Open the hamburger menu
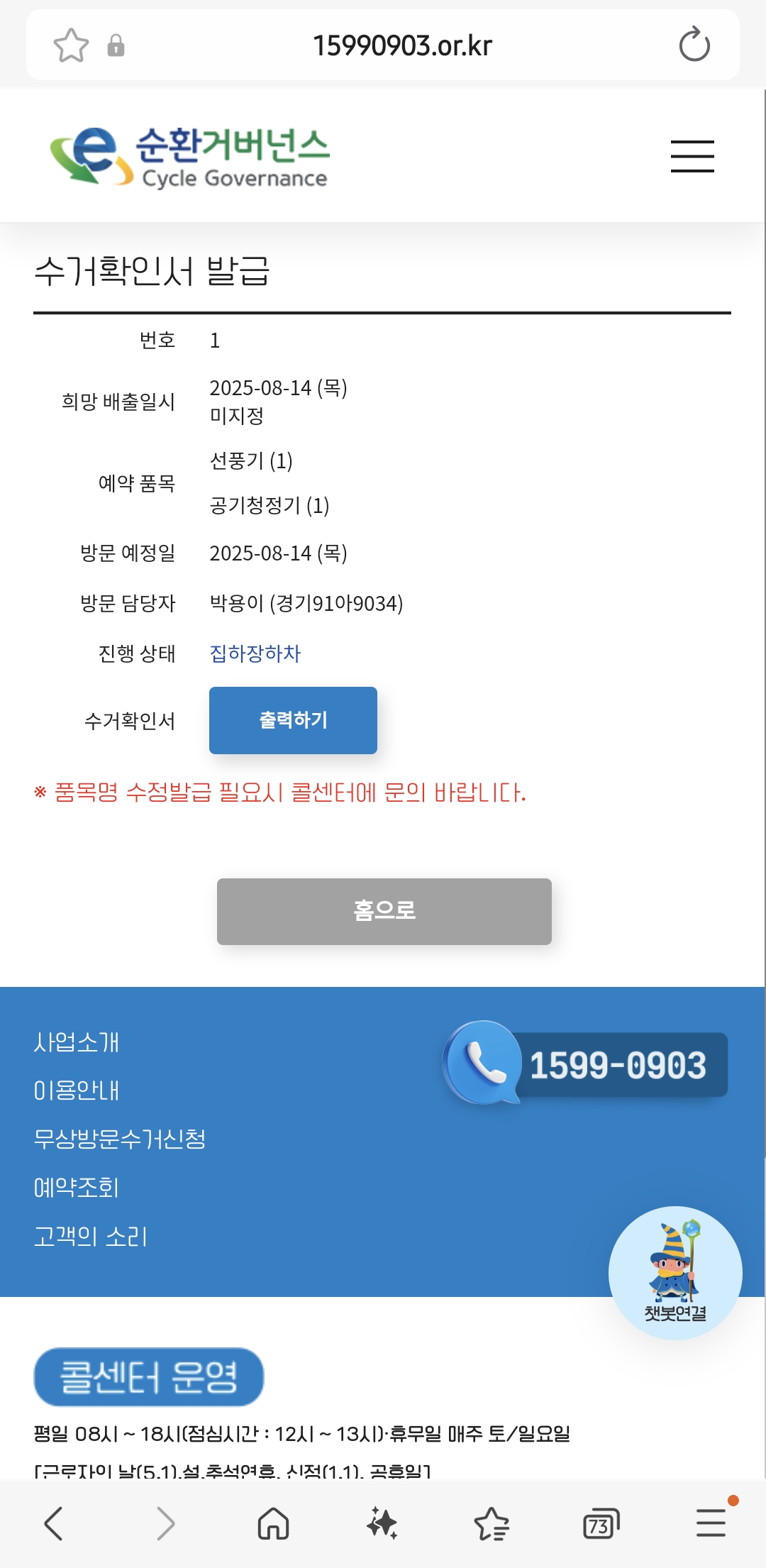Screen dimensions: 766x1568 pyautogui.click(x=692, y=156)
